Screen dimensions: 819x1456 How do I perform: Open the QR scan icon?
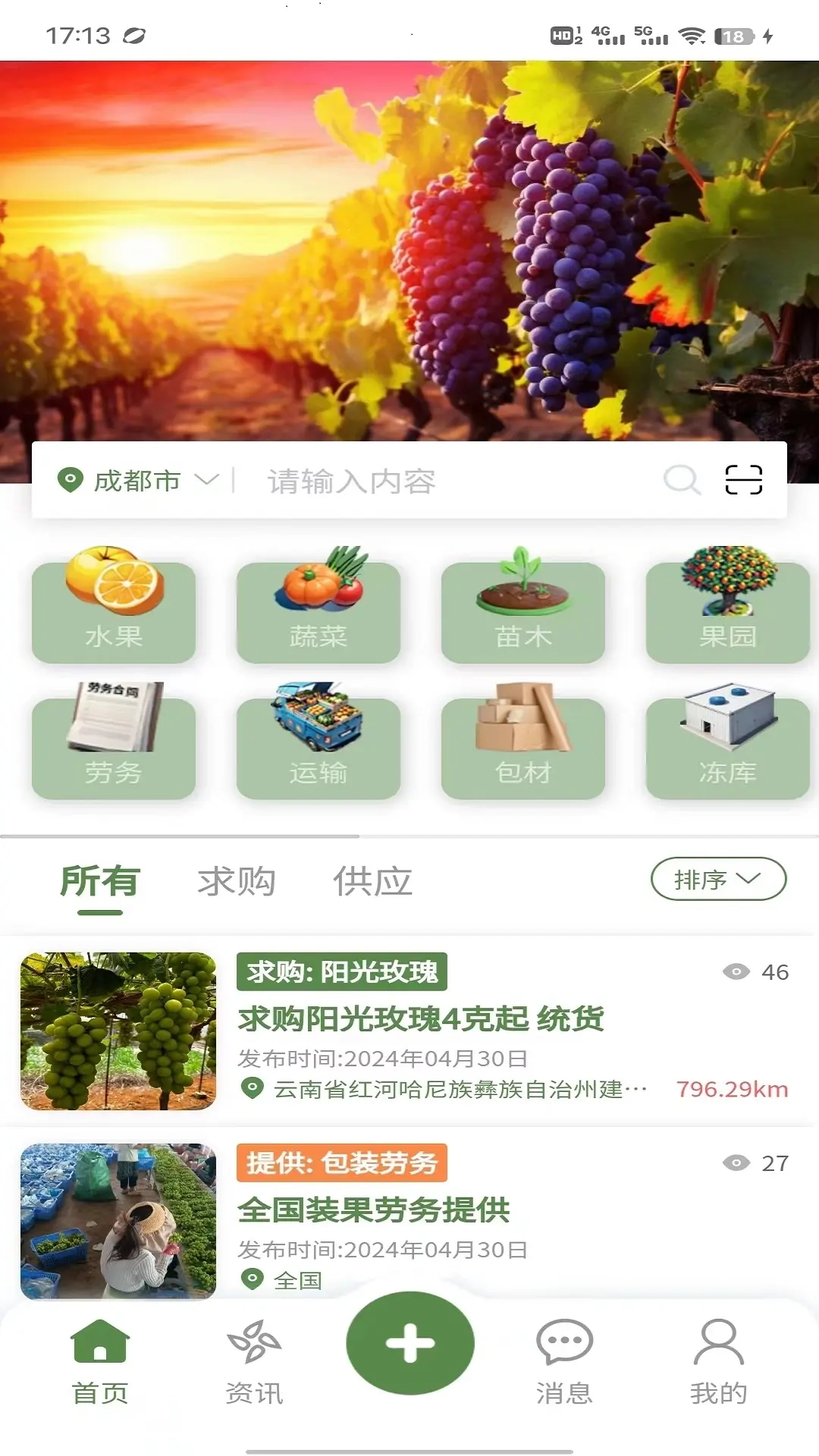click(743, 480)
